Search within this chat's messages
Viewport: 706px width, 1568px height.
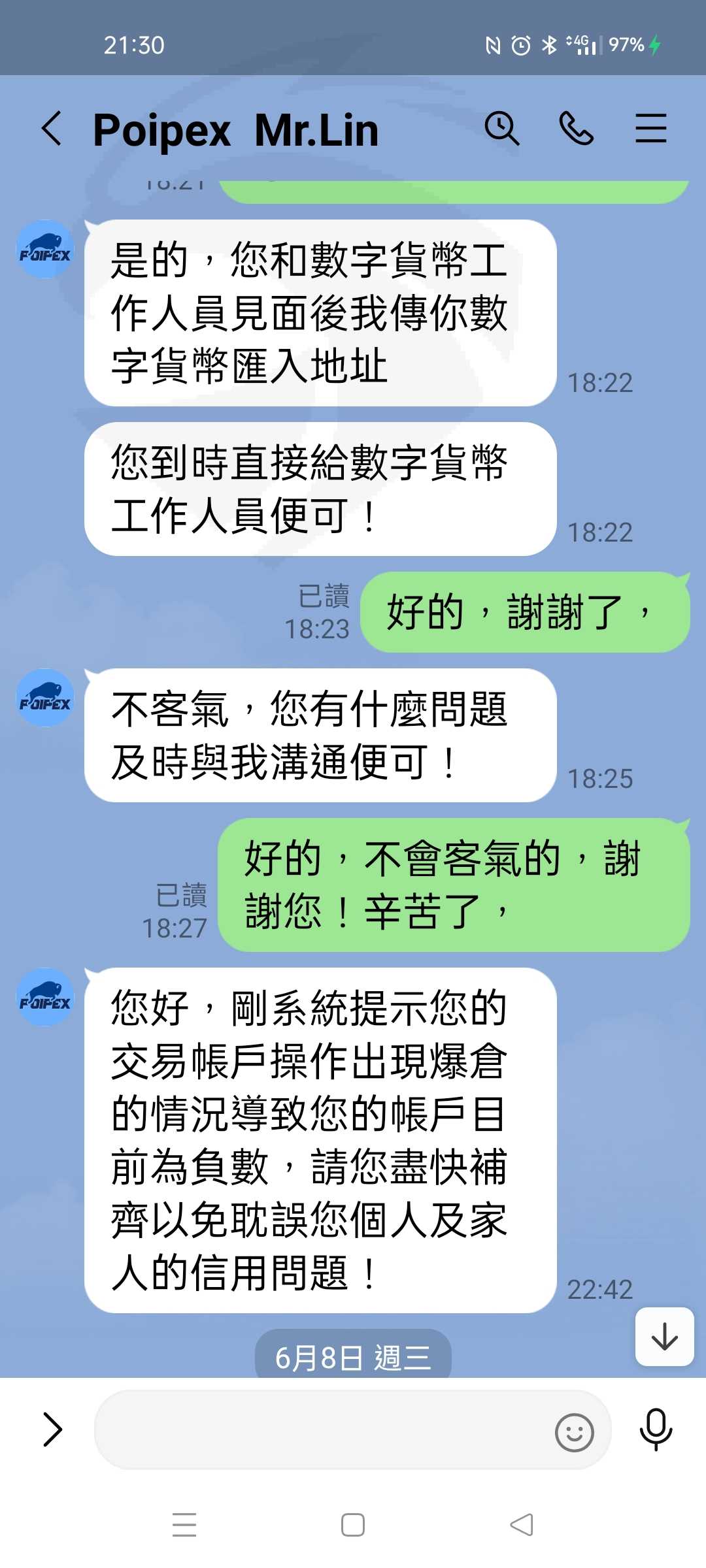(x=501, y=128)
